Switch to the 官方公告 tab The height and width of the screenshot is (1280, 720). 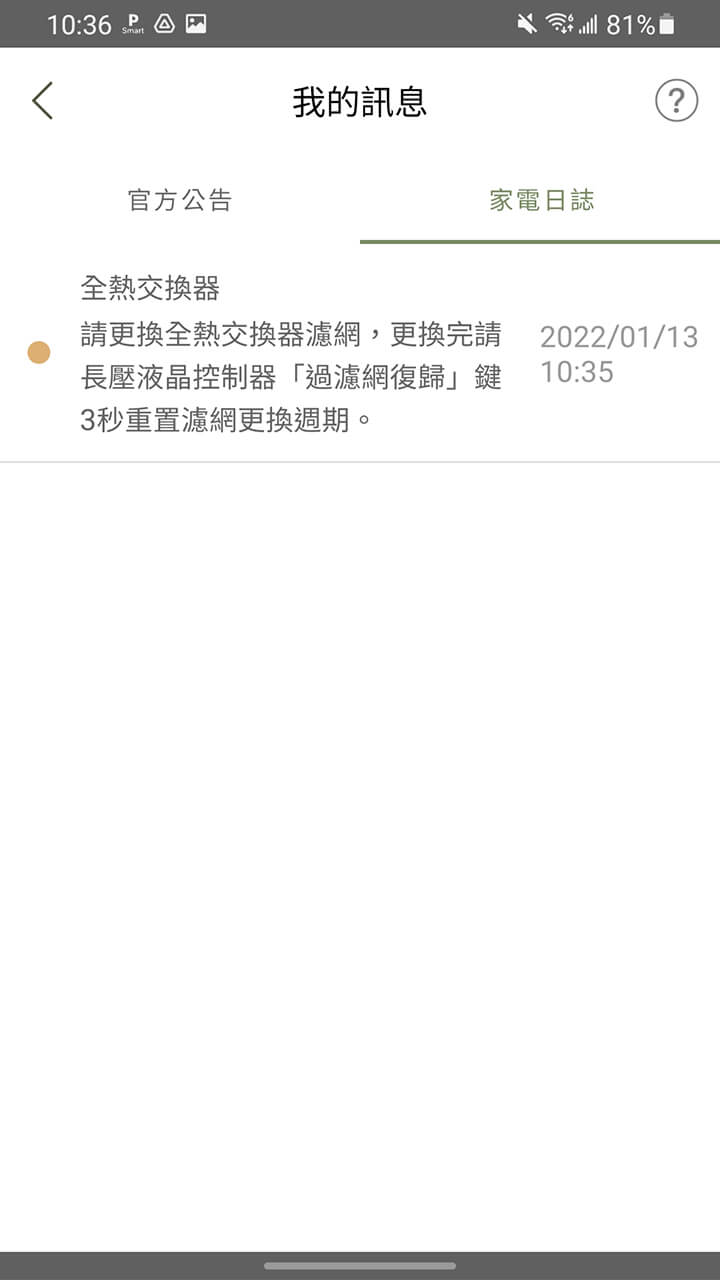(180, 200)
